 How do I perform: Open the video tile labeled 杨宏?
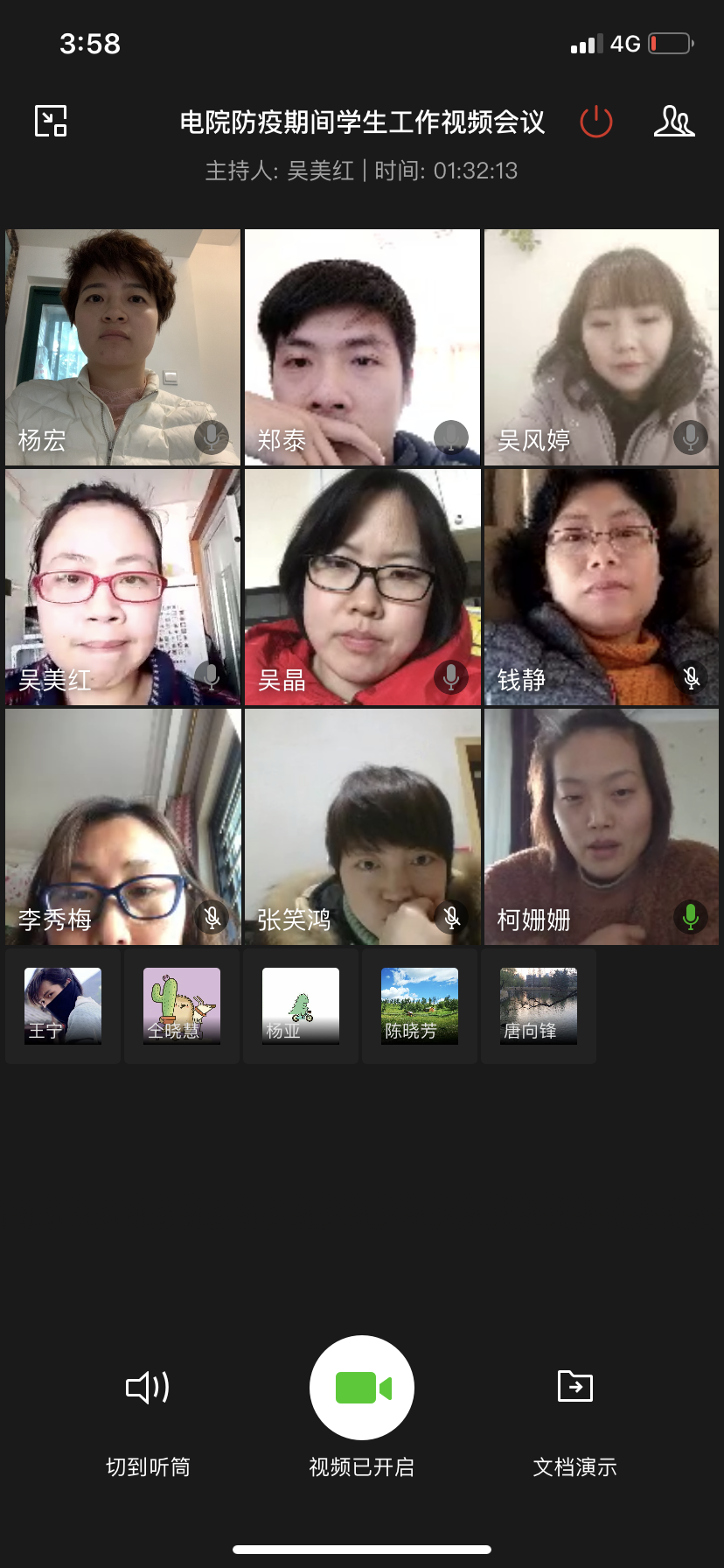[122, 347]
